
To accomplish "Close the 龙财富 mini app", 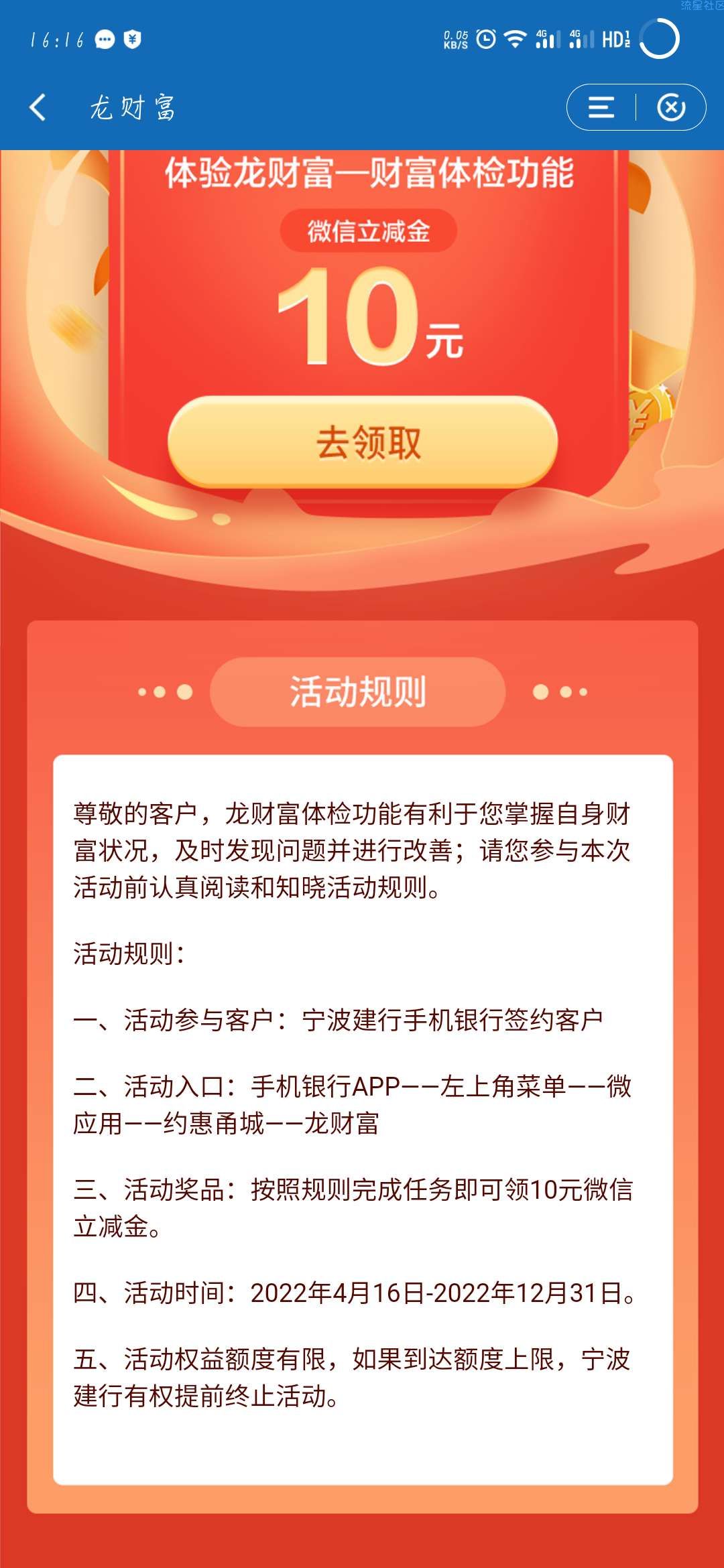I will [x=671, y=107].
